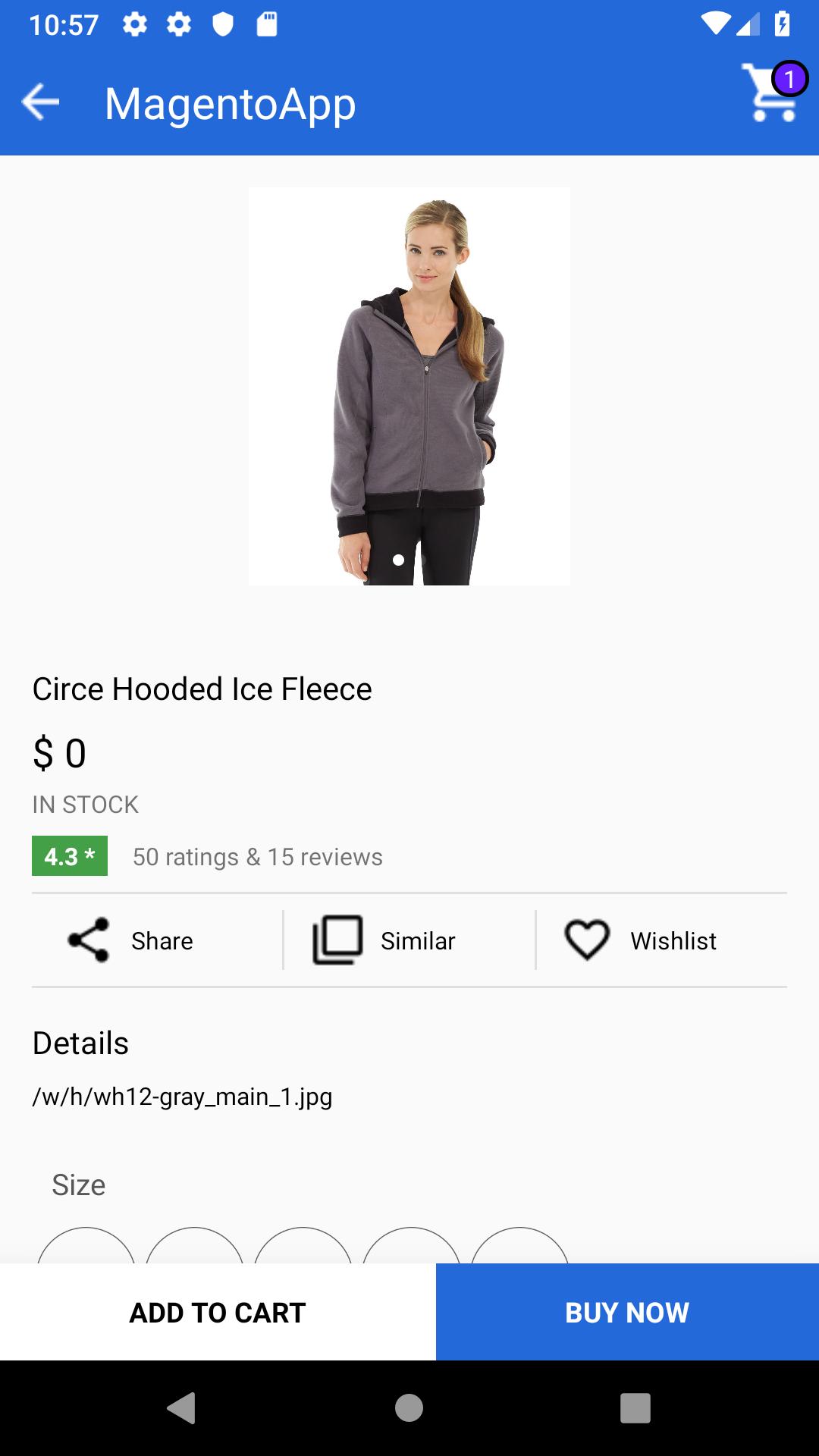
Task: Tap the BUY NOW button
Action: click(x=627, y=1313)
